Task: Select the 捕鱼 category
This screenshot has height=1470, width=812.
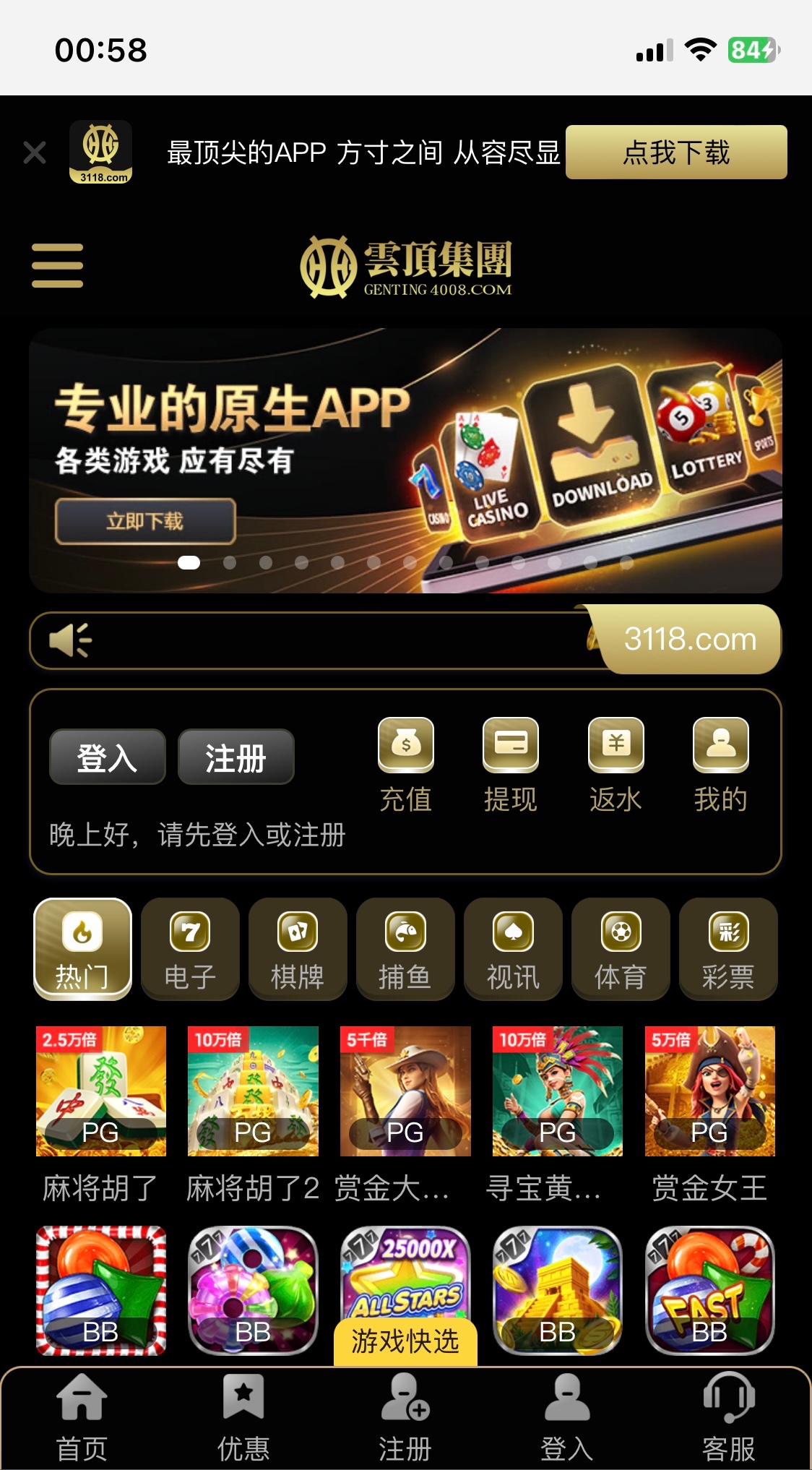Action: (x=405, y=949)
